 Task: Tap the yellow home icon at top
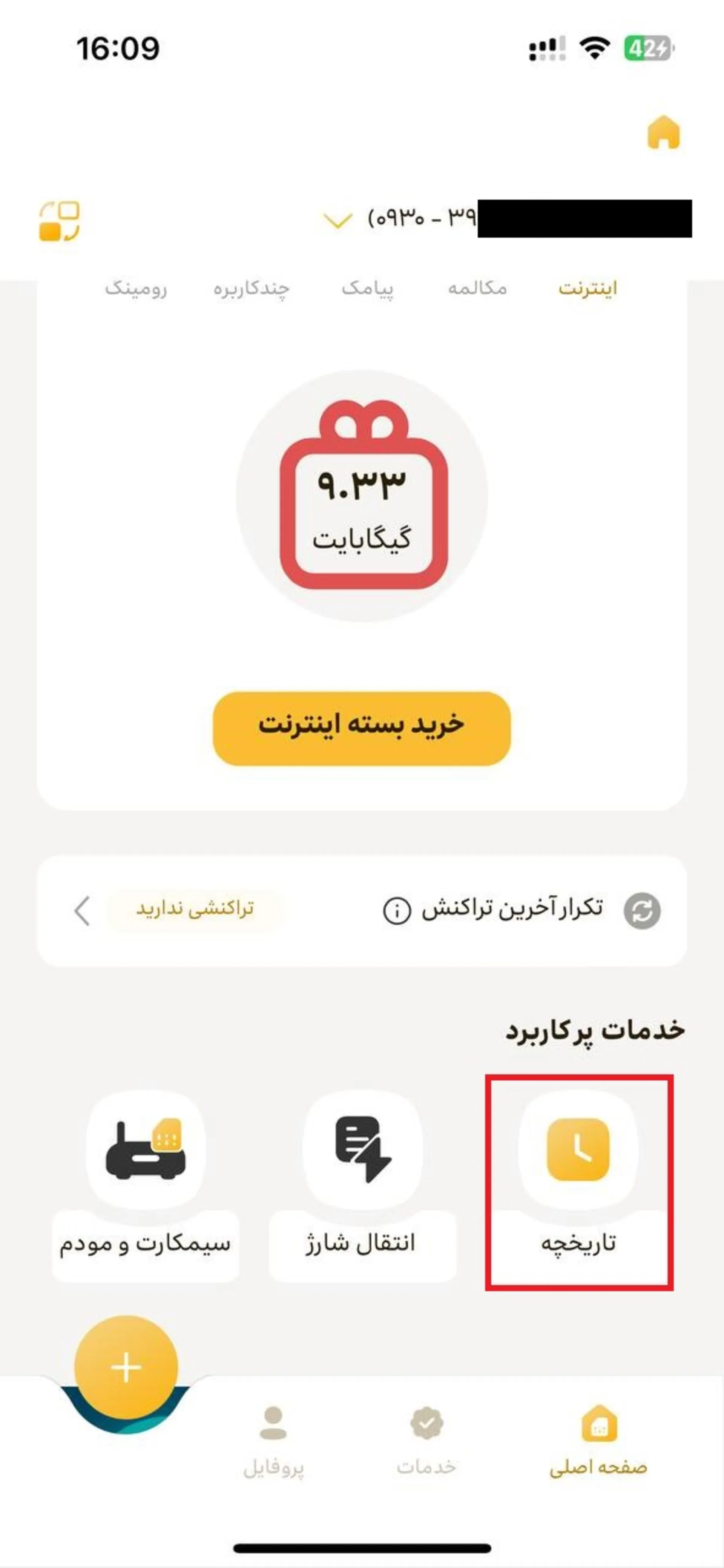point(663,132)
